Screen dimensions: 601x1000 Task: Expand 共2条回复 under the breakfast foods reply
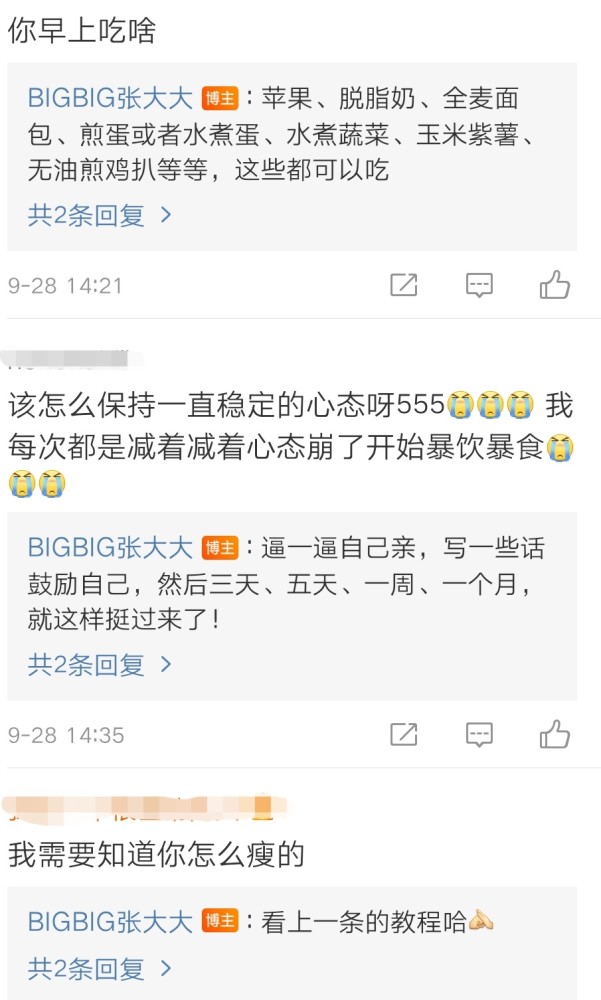point(100,214)
